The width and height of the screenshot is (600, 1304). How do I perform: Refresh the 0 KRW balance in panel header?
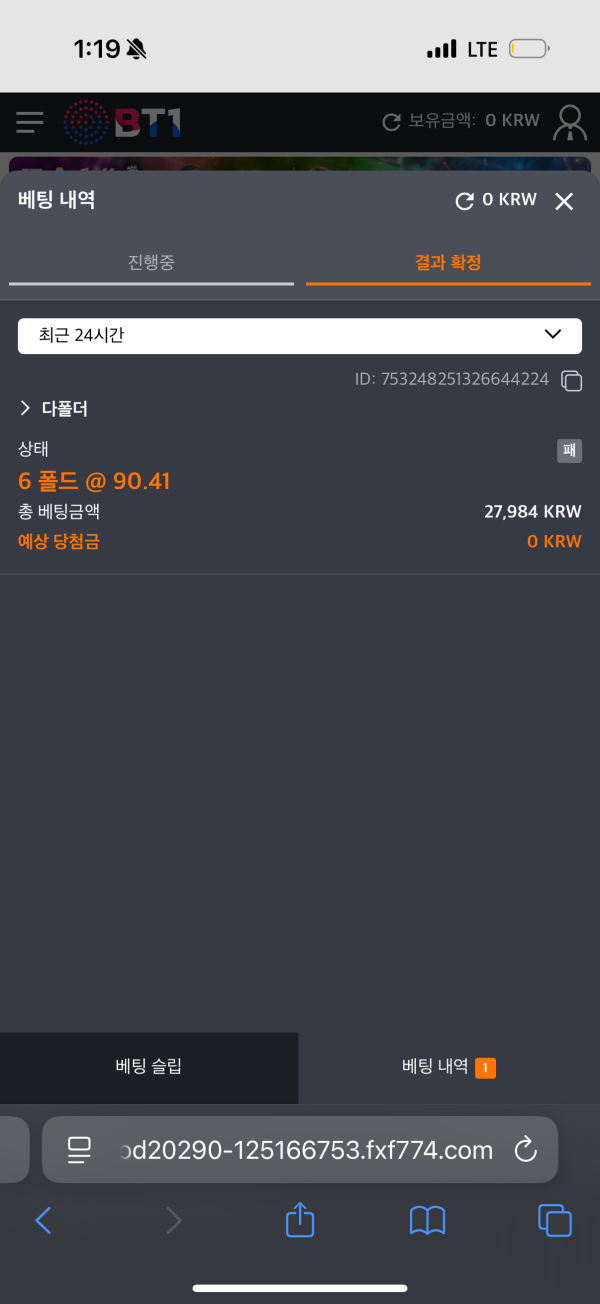coord(464,201)
